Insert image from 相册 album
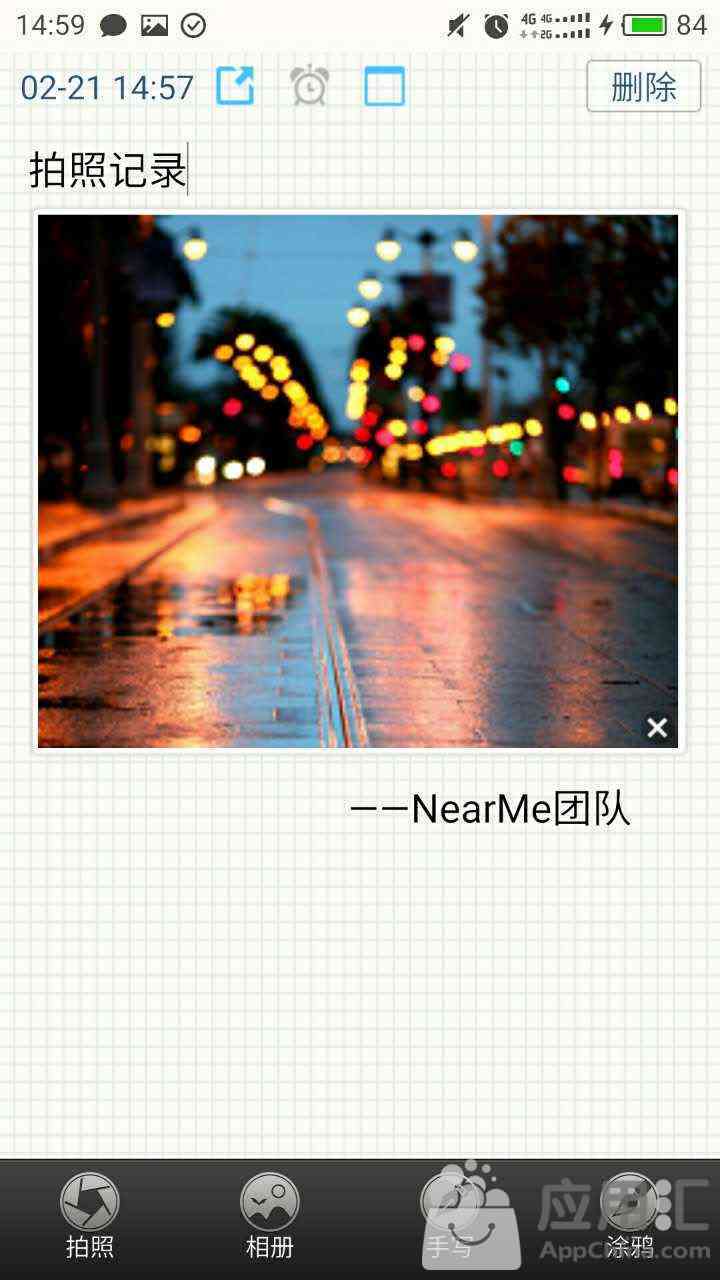This screenshot has width=720, height=1280. pos(270,1215)
